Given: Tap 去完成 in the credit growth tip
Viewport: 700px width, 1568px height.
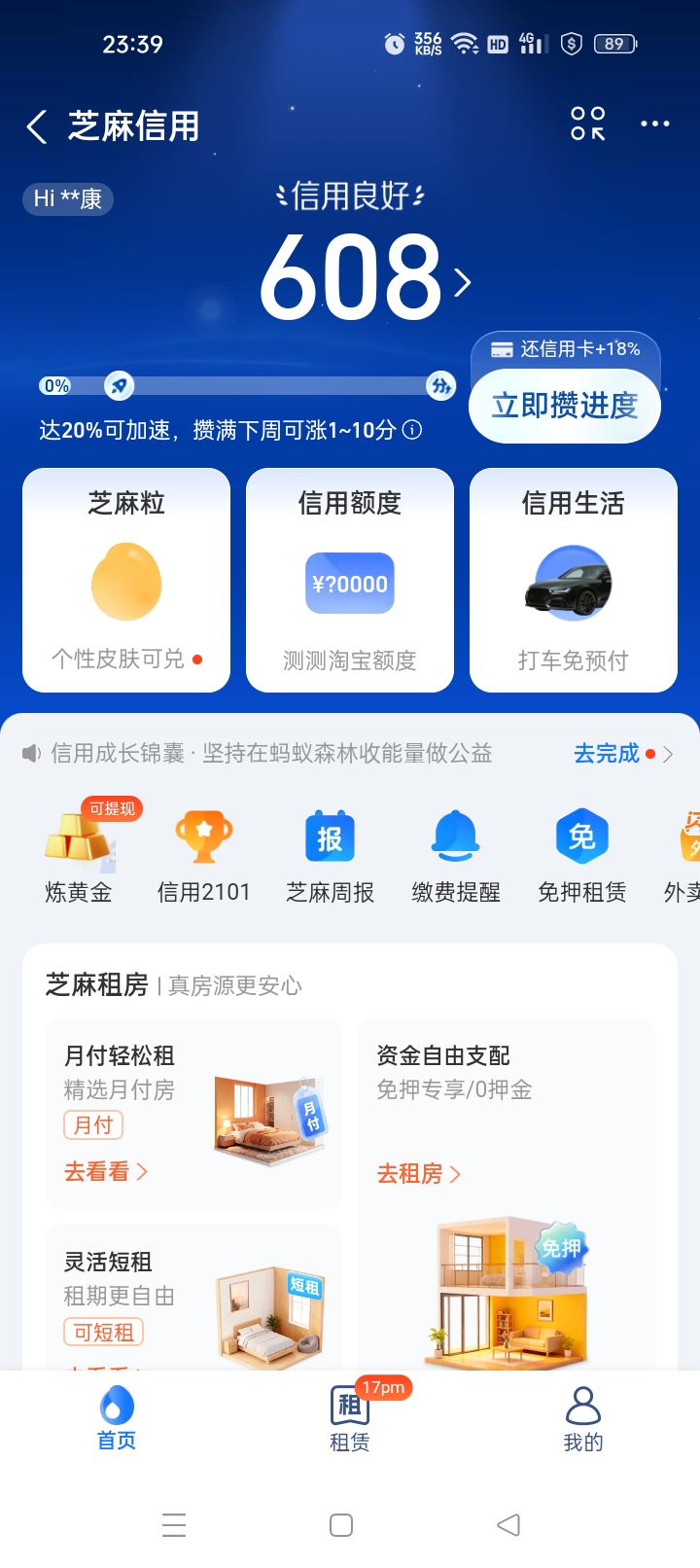Looking at the screenshot, I should 608,754.
